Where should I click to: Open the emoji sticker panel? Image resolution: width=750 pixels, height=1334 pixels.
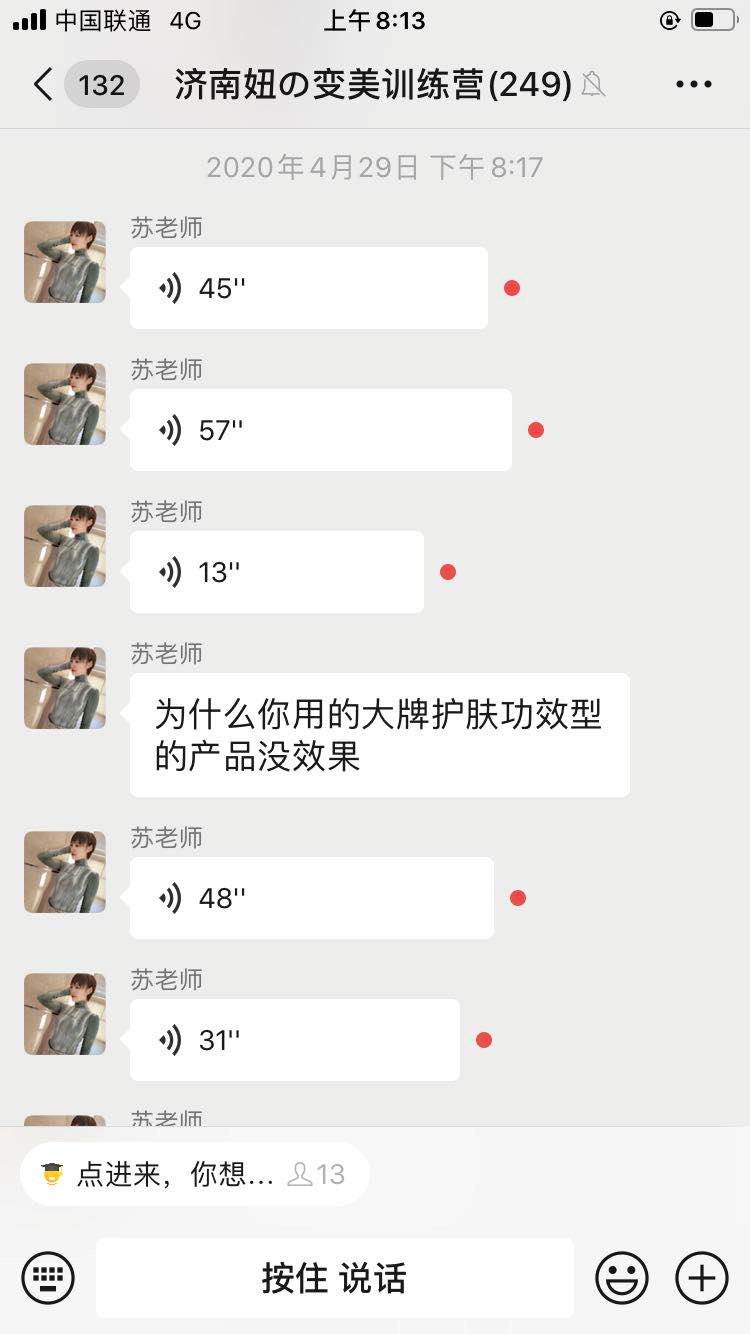click(622, 1278)
